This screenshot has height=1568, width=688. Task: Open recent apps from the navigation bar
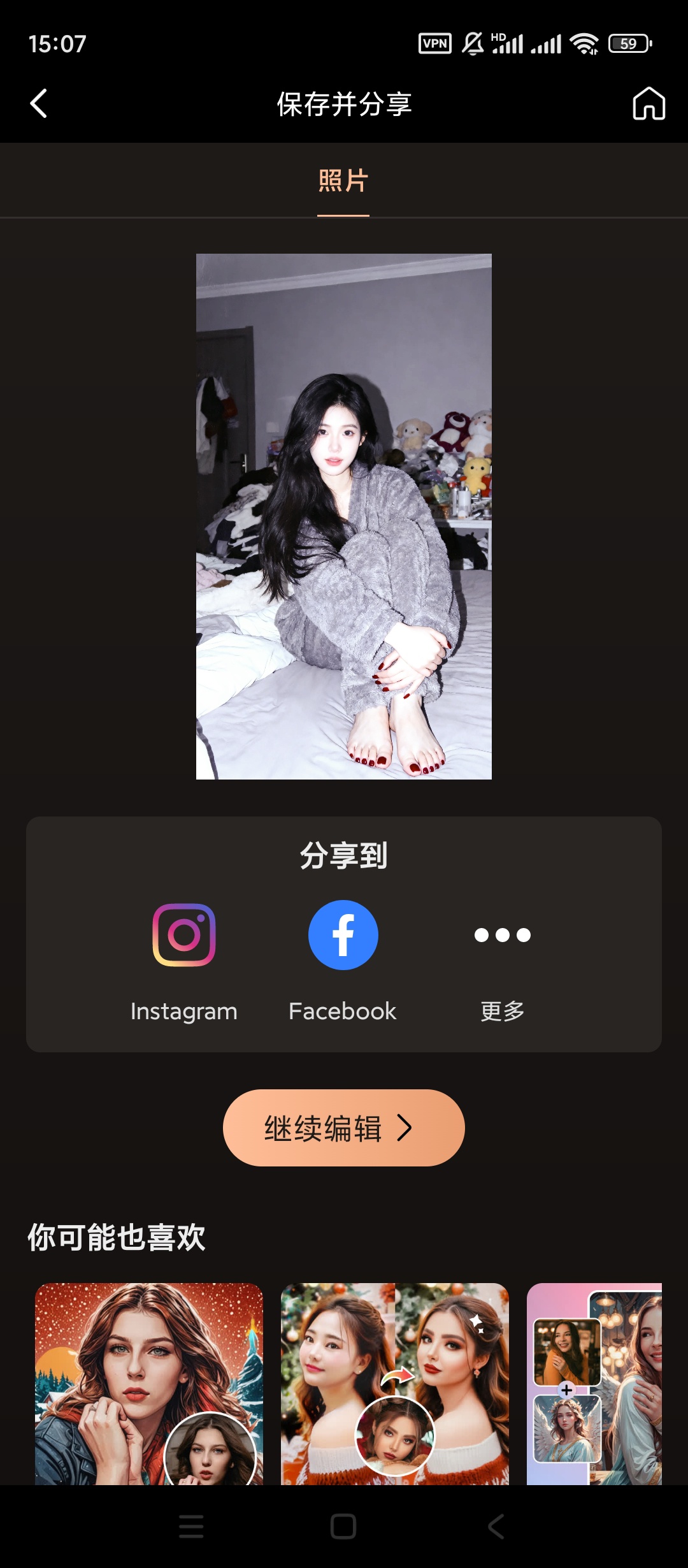191,1527
